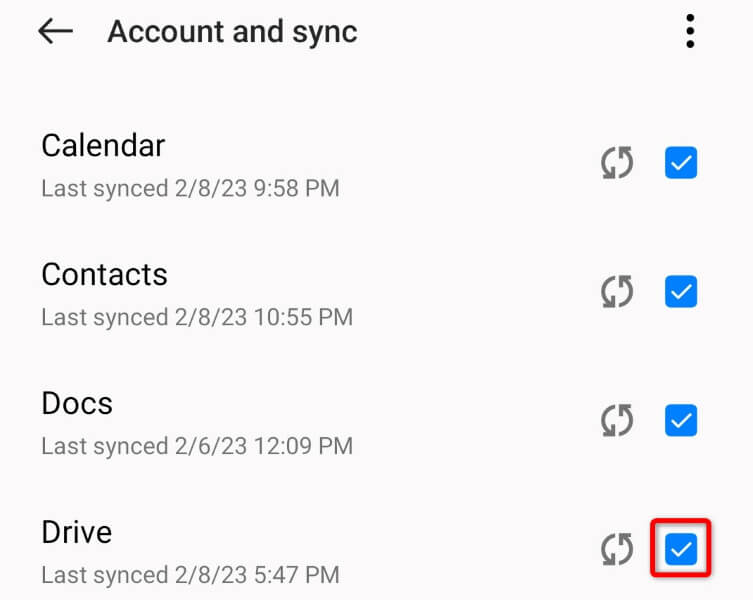Disable sync for Contacts
Viewport: 753px width, 600px height.
click(x=681, y=292)
